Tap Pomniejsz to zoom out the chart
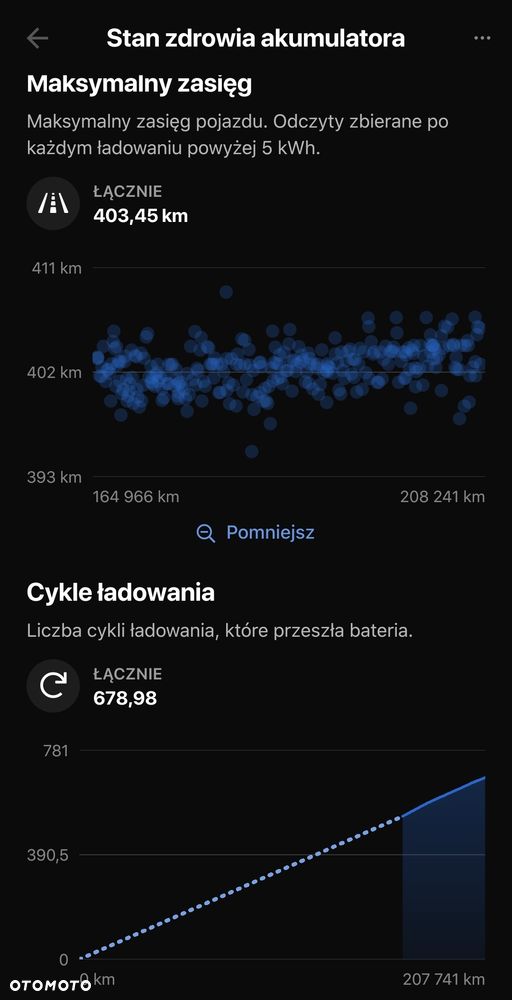 (256, 533)
